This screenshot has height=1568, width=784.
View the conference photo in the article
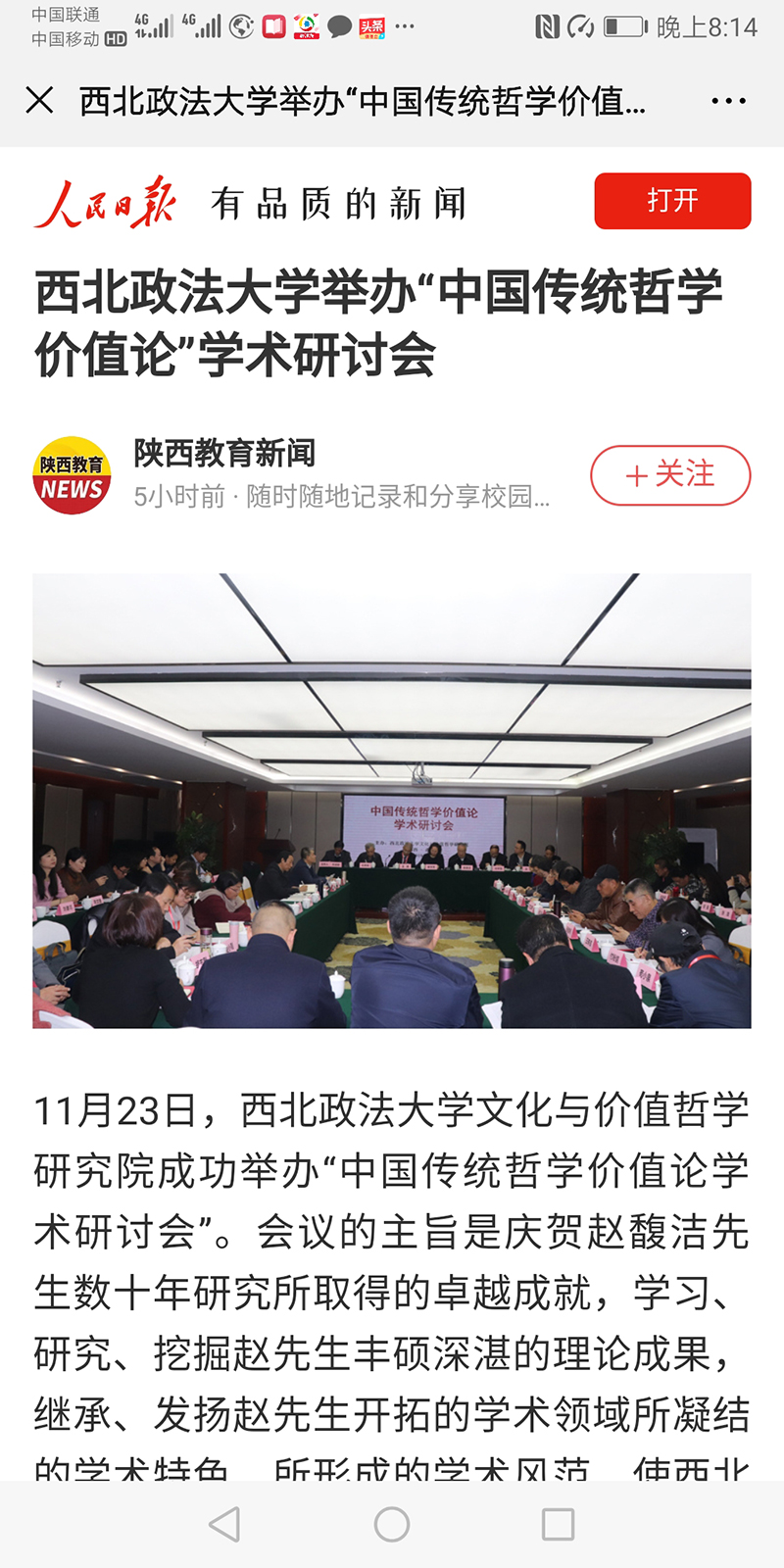pos(392,800)
